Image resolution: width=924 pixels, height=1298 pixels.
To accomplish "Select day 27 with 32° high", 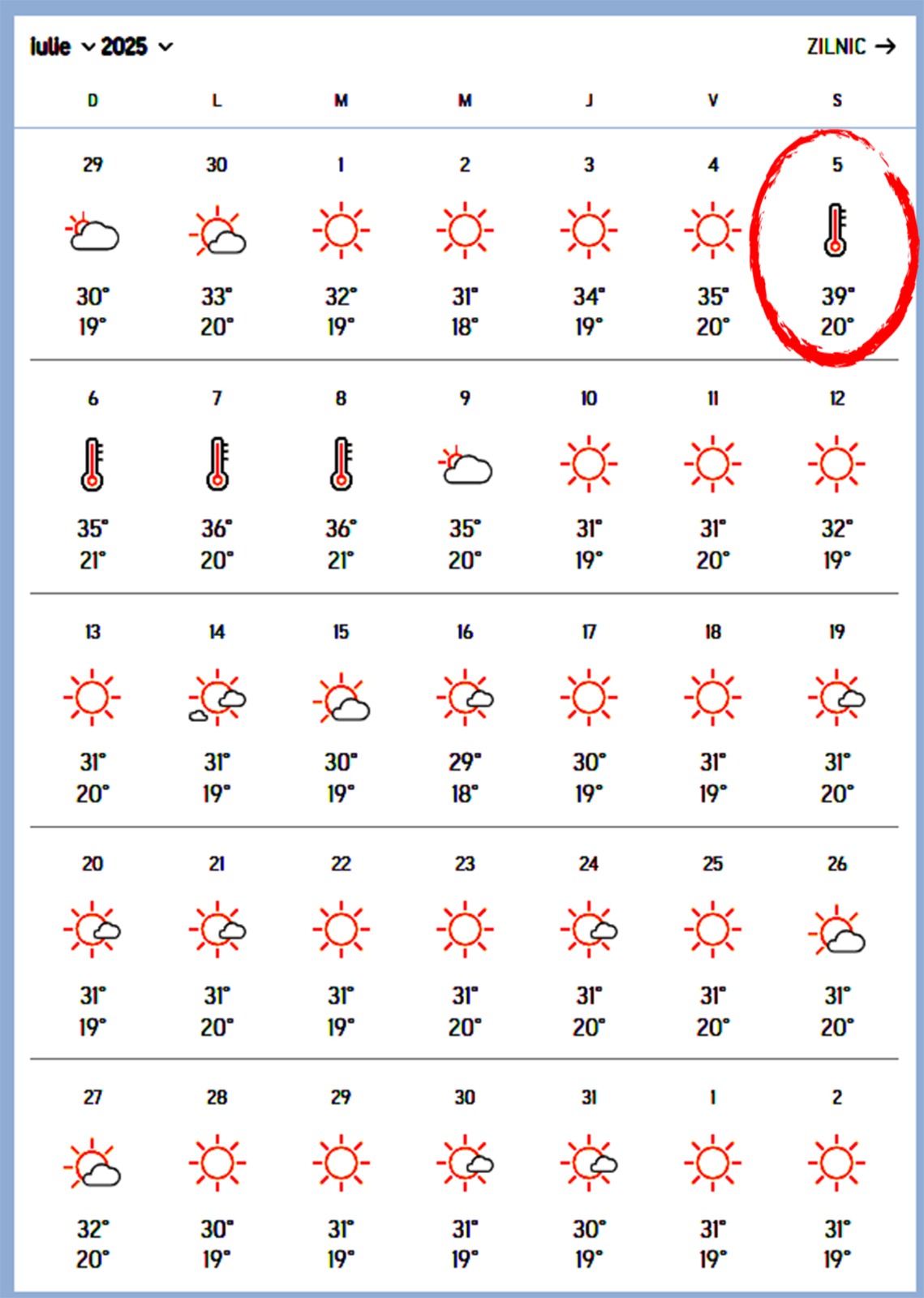I will tap(92, 1177).
